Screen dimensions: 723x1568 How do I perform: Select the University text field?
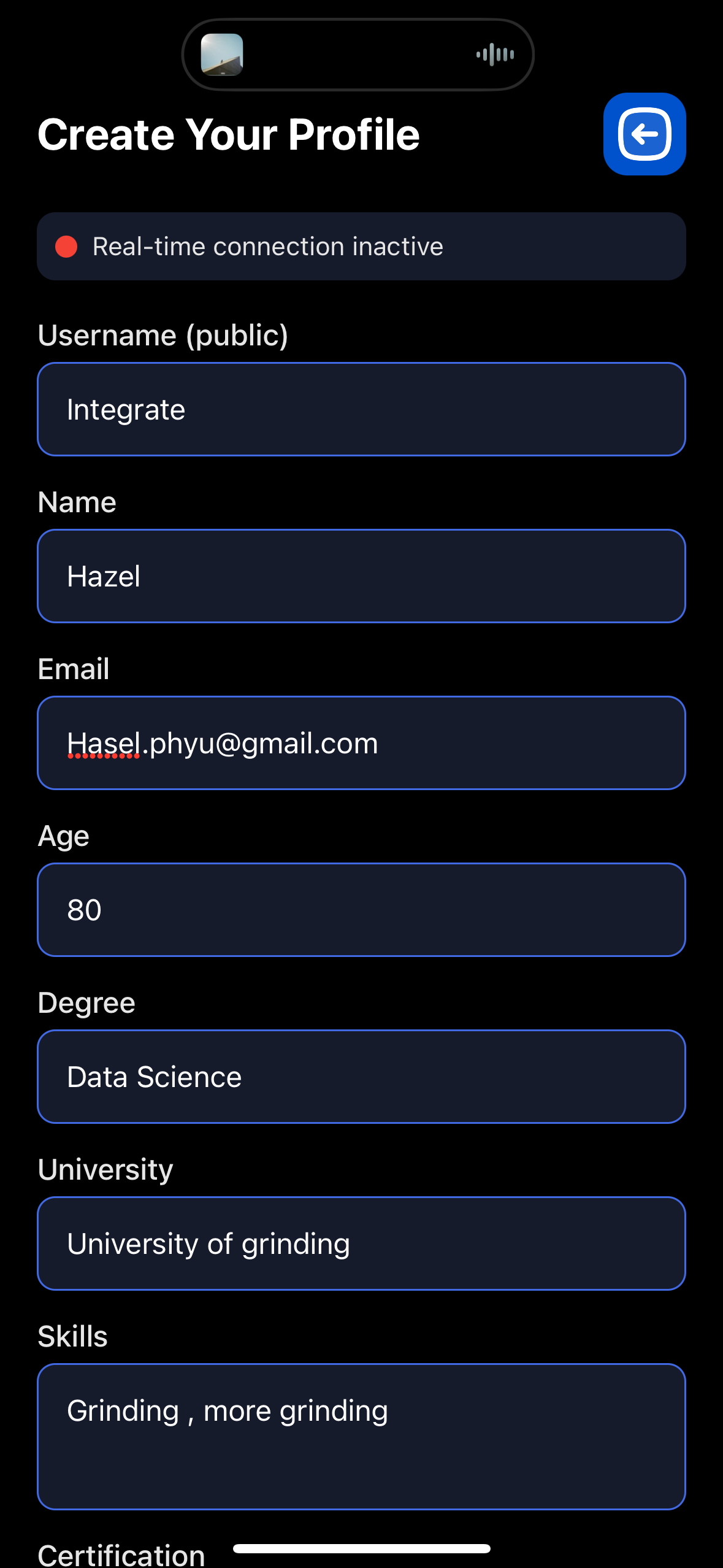pyautogui.click(x=361, y=1243)
